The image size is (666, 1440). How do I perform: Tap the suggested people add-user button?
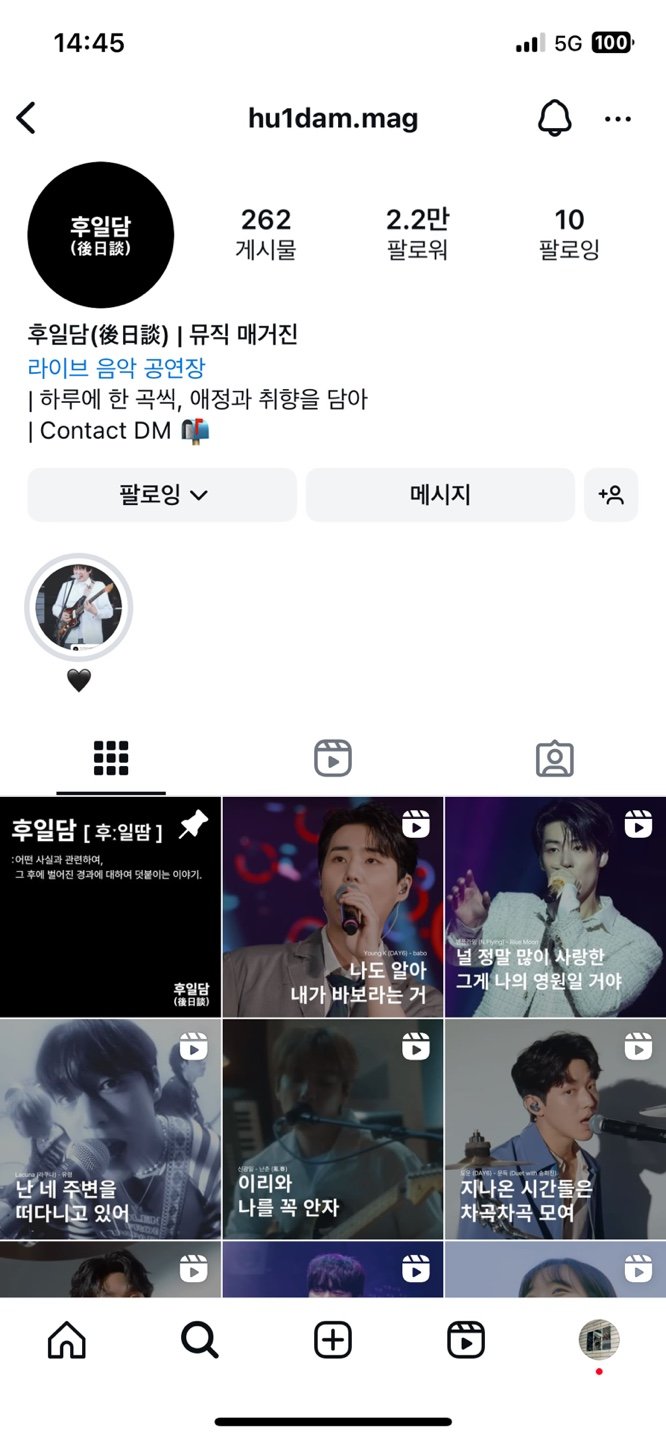click(x=610, y=495)
